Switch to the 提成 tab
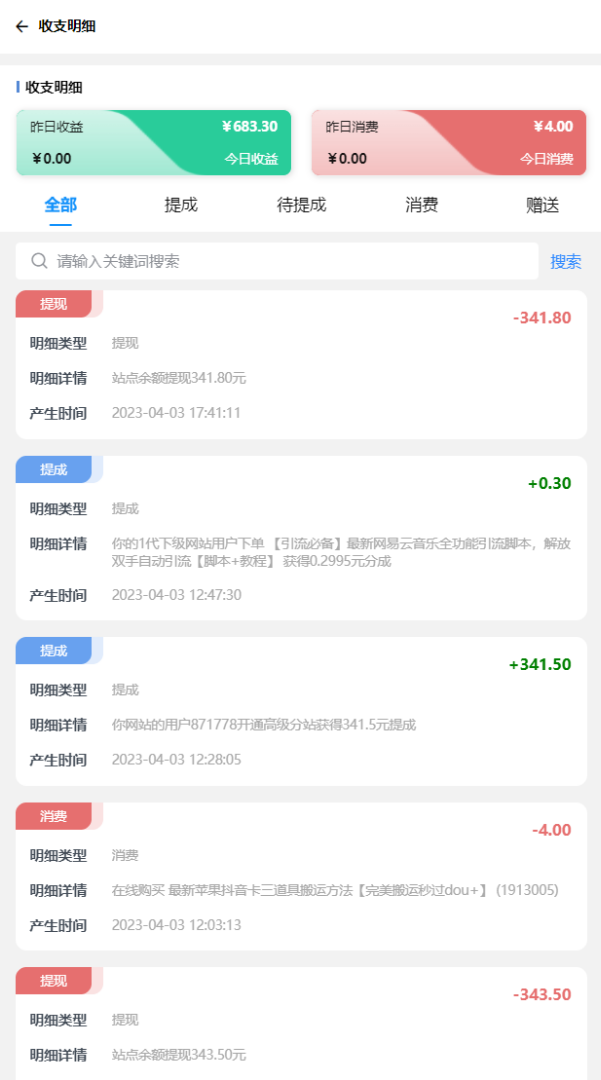Screen dimensions: 601x1080 181,205
